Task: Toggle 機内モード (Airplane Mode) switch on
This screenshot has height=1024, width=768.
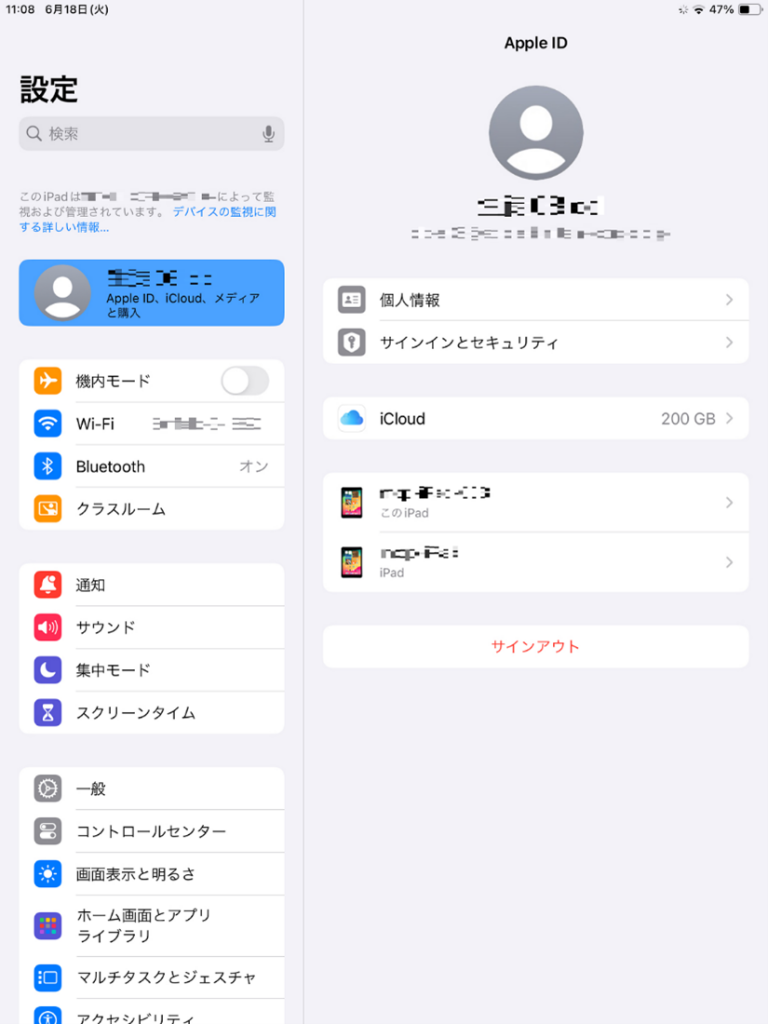Action: (x=243, y=381)
